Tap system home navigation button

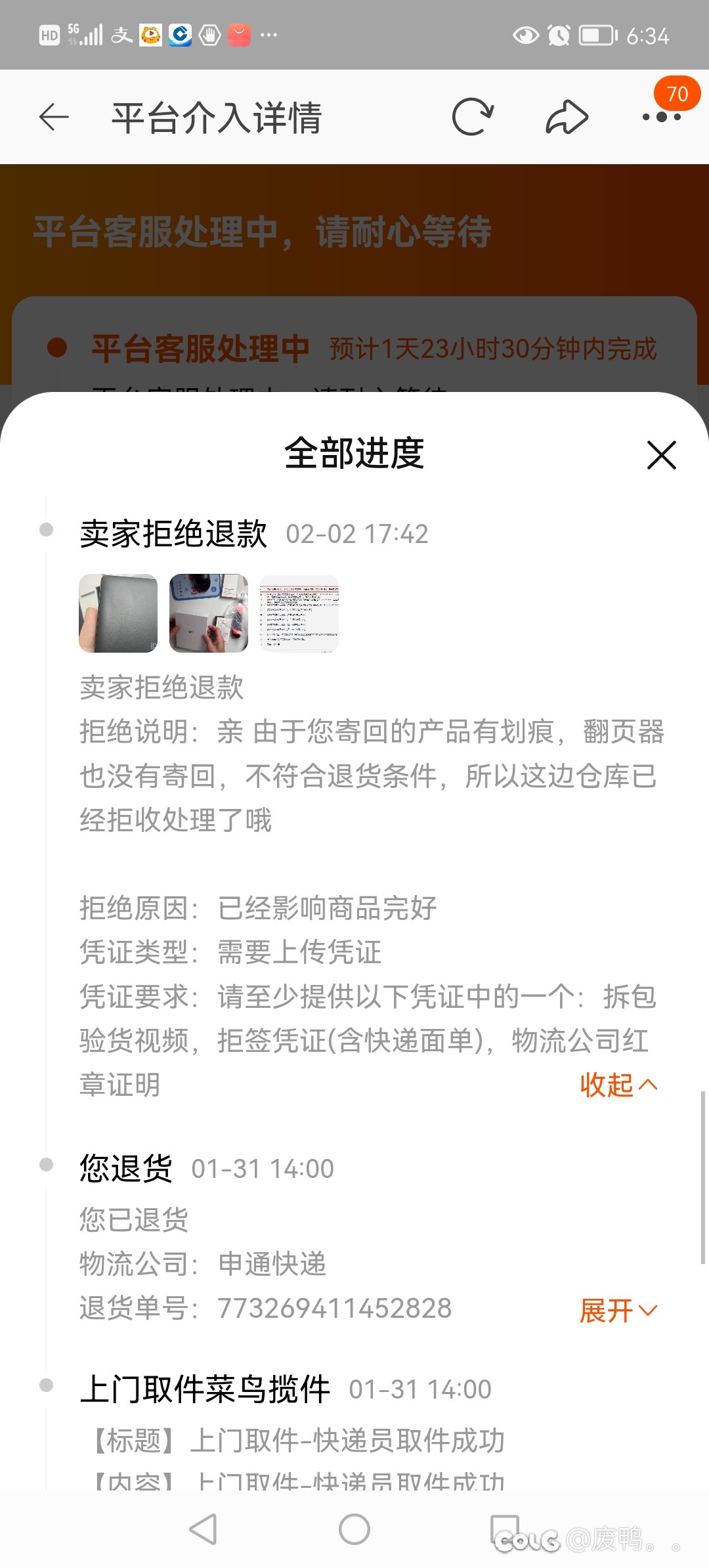click(x=354, y=1529)
